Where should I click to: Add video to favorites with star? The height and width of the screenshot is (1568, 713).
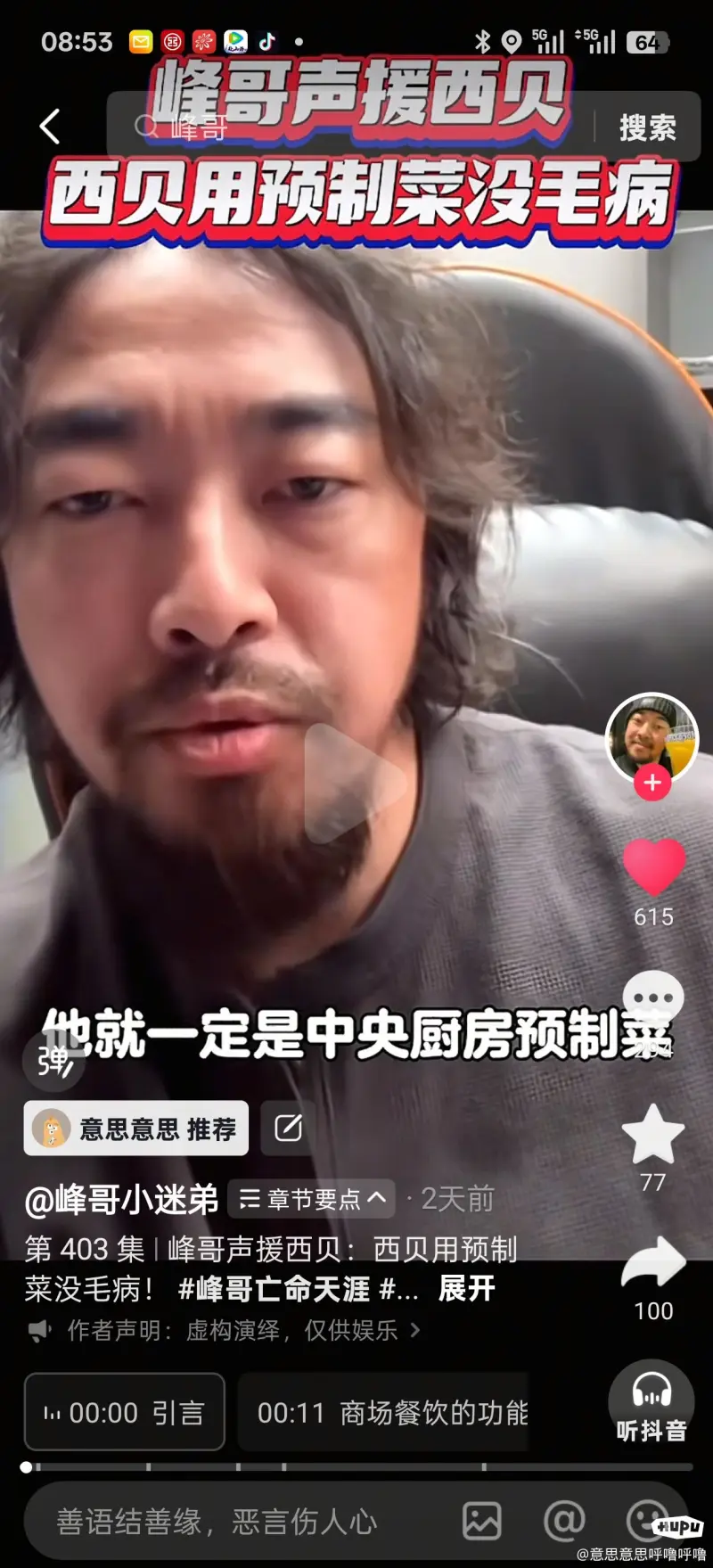pos(652,1134)
